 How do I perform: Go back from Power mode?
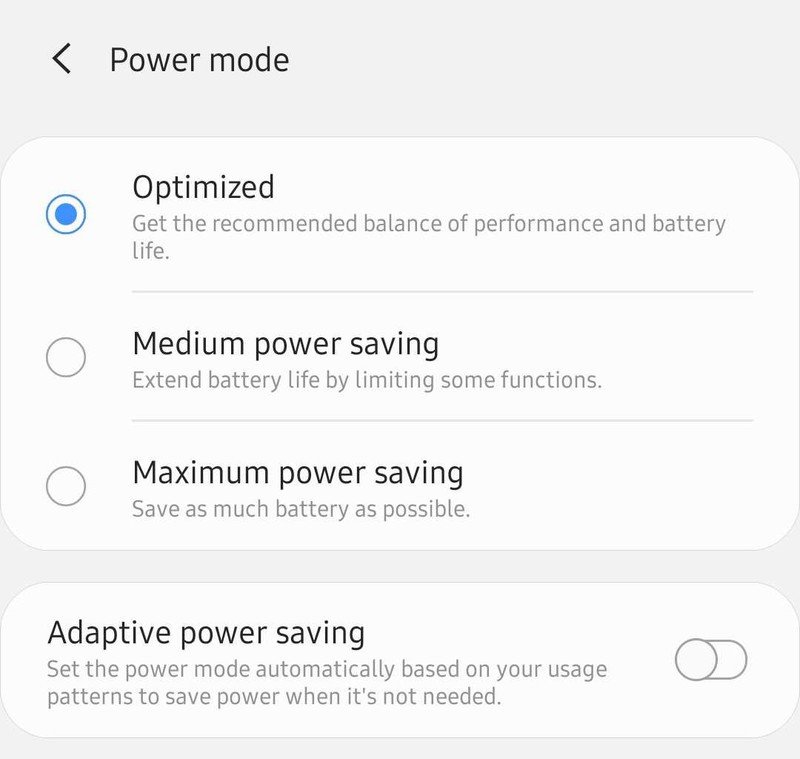[62, 60]
